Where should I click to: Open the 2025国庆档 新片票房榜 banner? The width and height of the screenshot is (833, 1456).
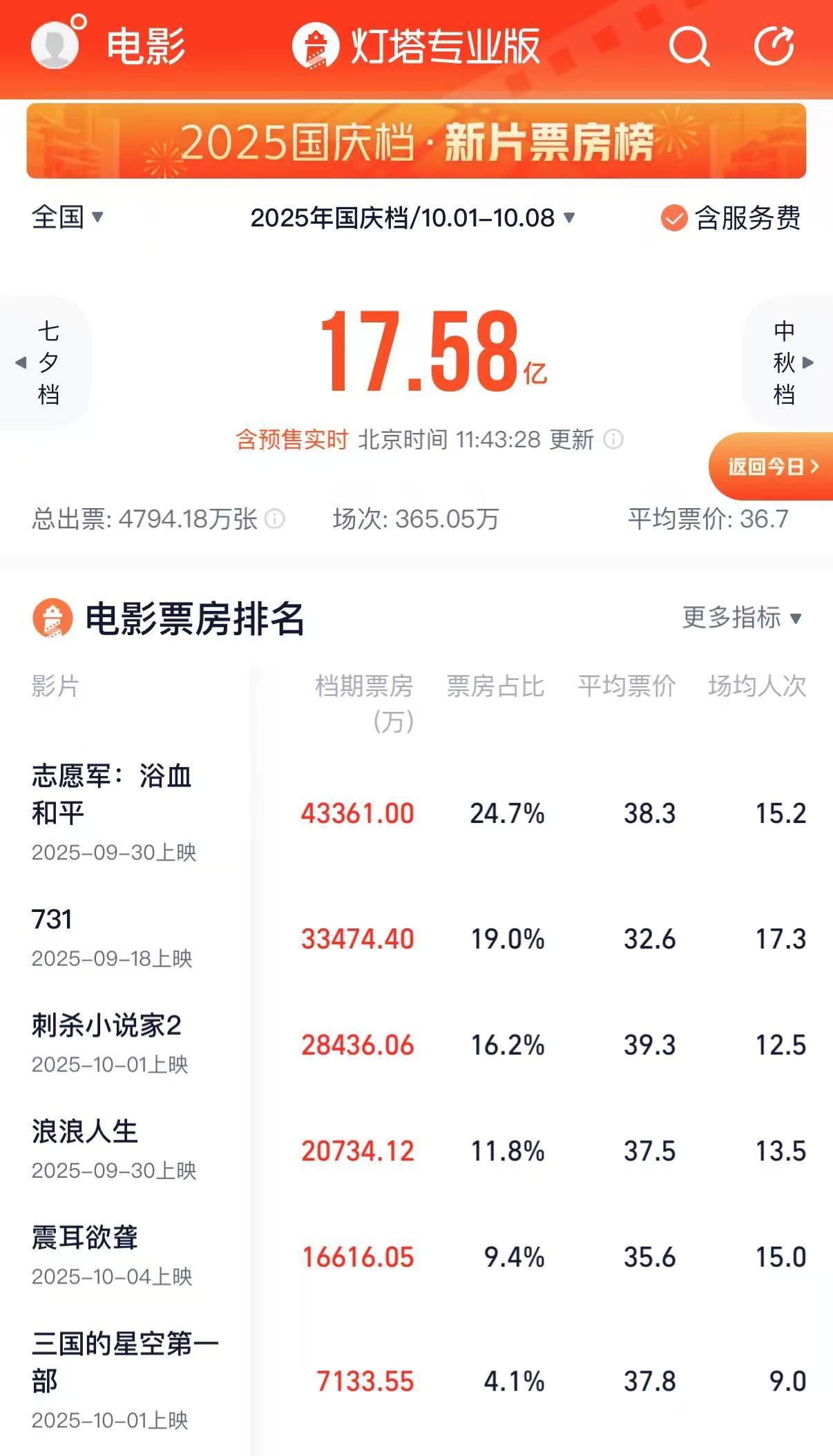coord(416,142)
